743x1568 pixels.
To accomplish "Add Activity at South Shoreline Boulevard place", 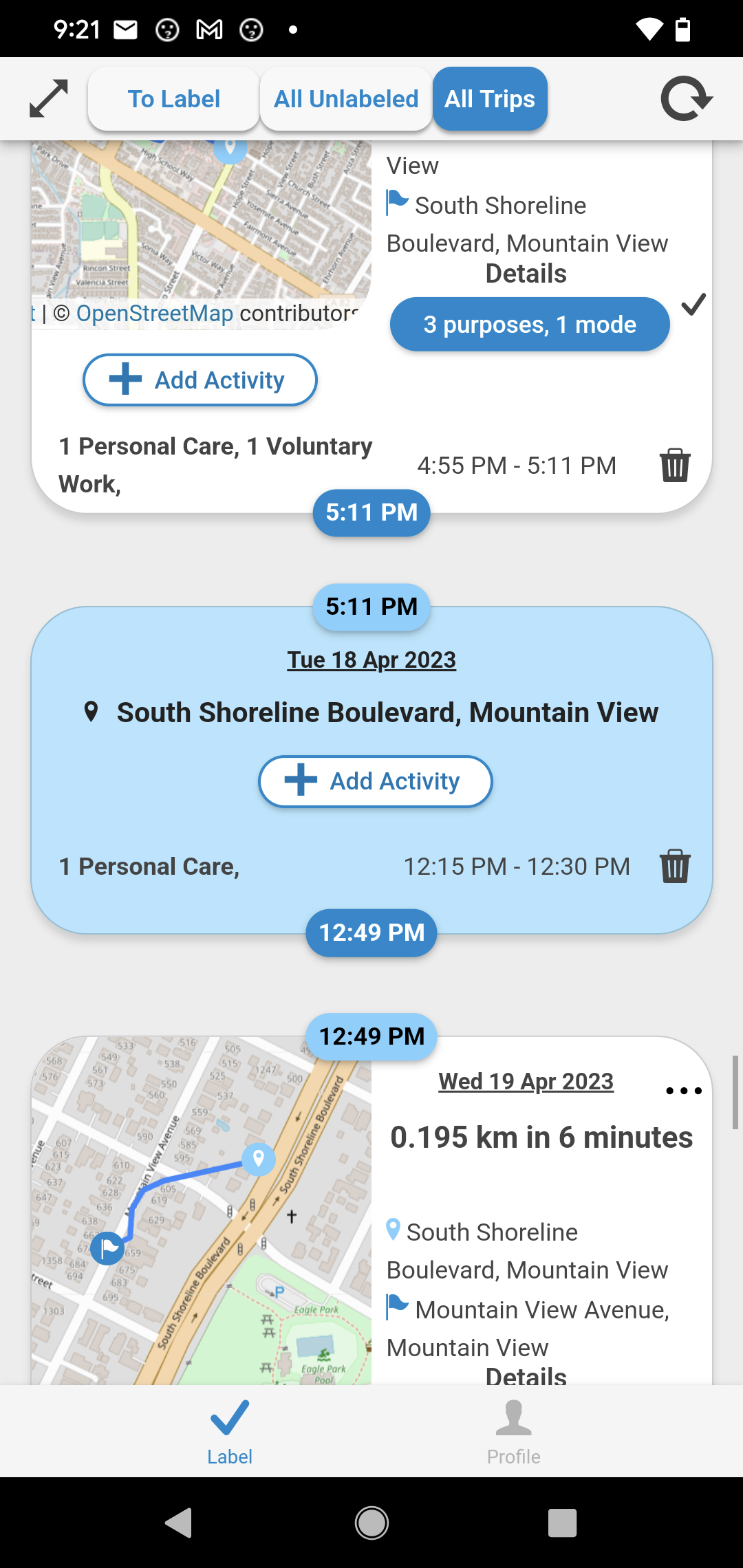I will click(376, 782).
